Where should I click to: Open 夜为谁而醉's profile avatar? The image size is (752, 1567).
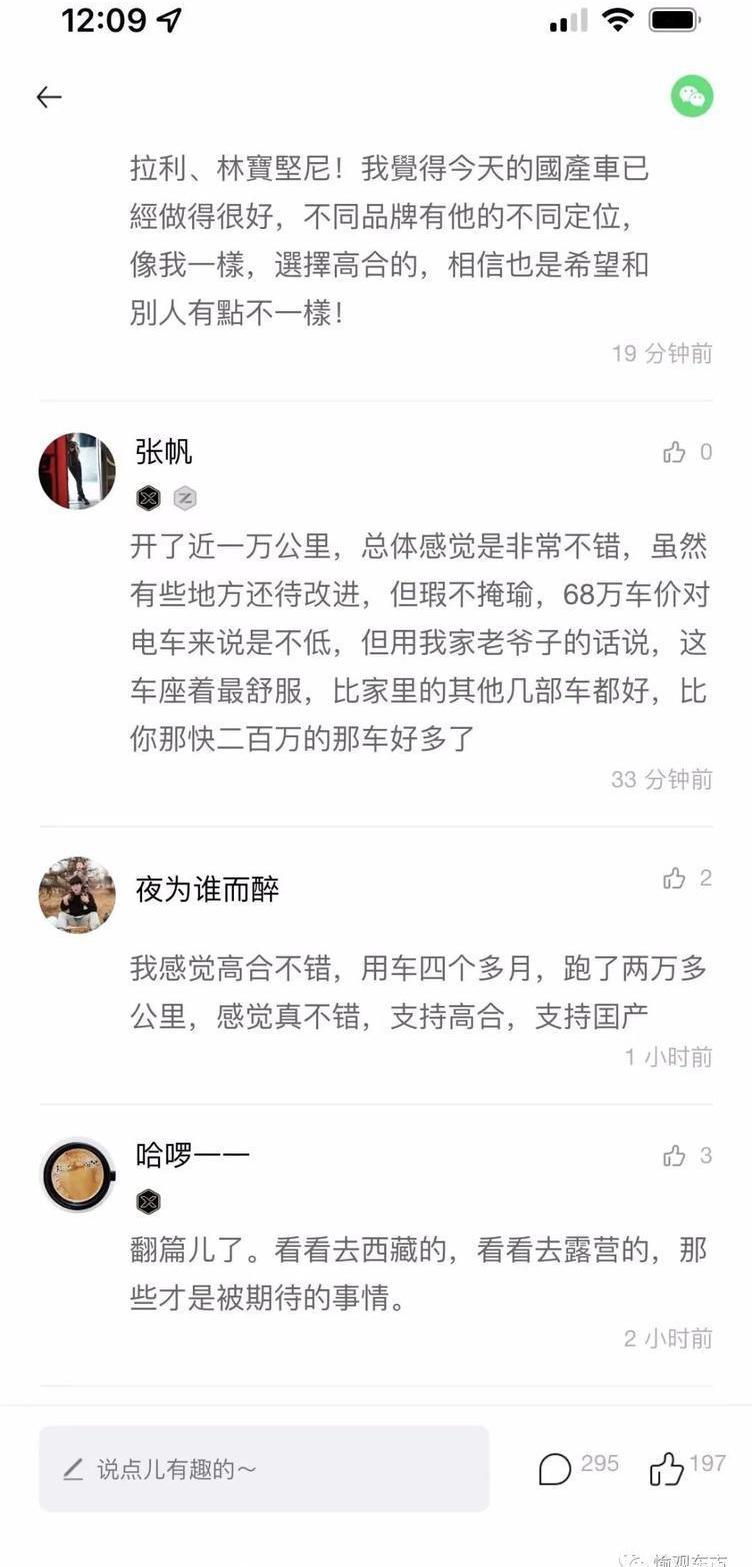pyautogui.click(x=77, y=895)
